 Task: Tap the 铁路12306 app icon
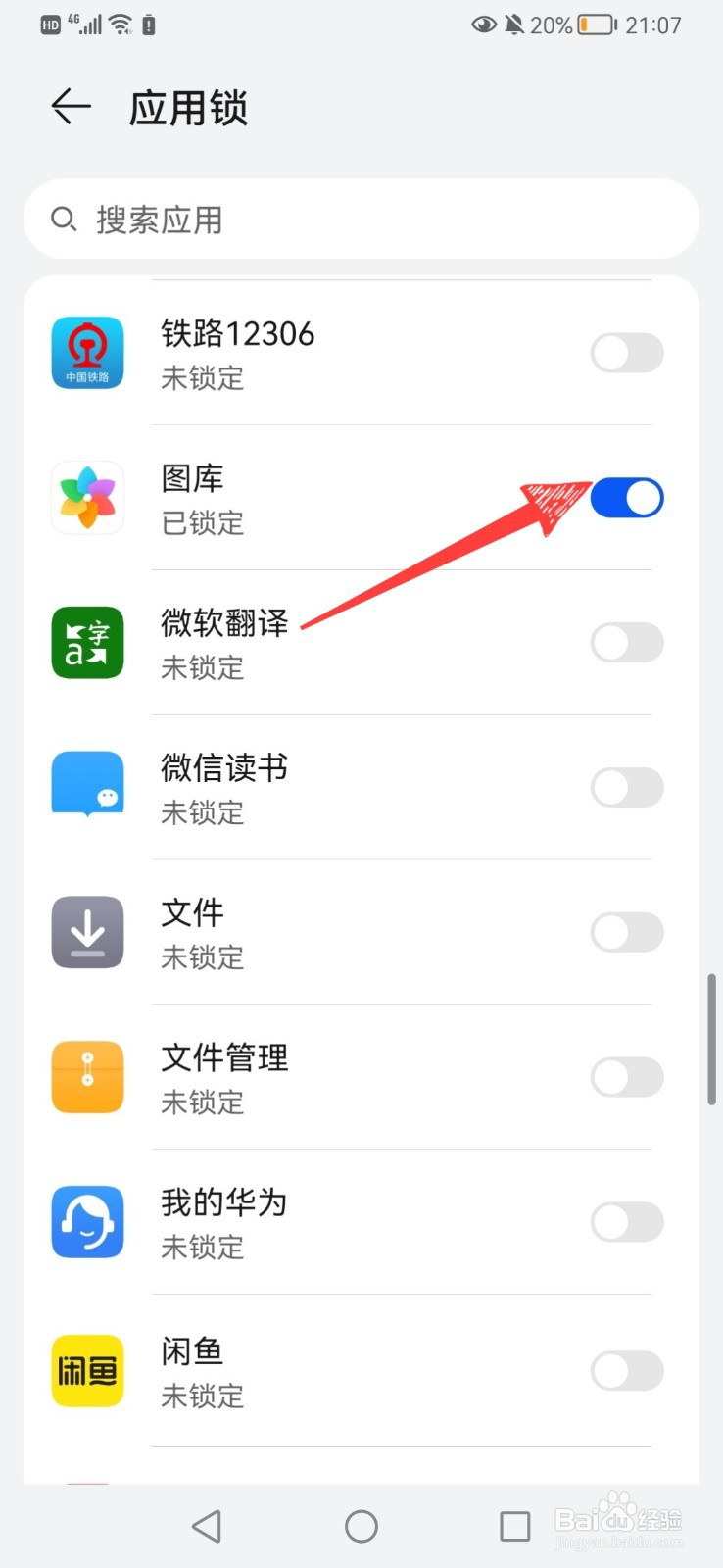pyautogui.click(x=87, y=353)
